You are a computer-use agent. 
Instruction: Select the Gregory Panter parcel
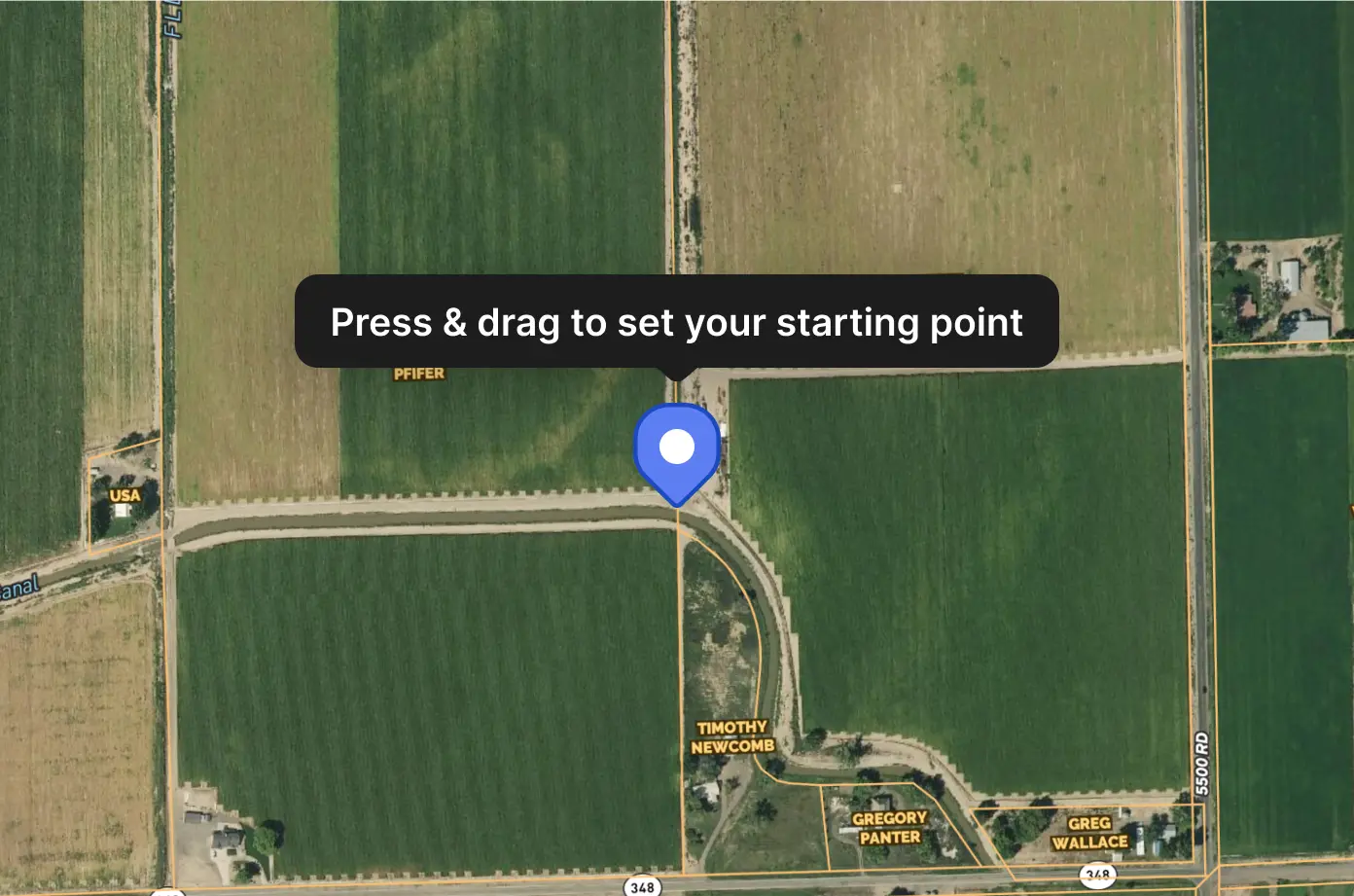(889, 827)
